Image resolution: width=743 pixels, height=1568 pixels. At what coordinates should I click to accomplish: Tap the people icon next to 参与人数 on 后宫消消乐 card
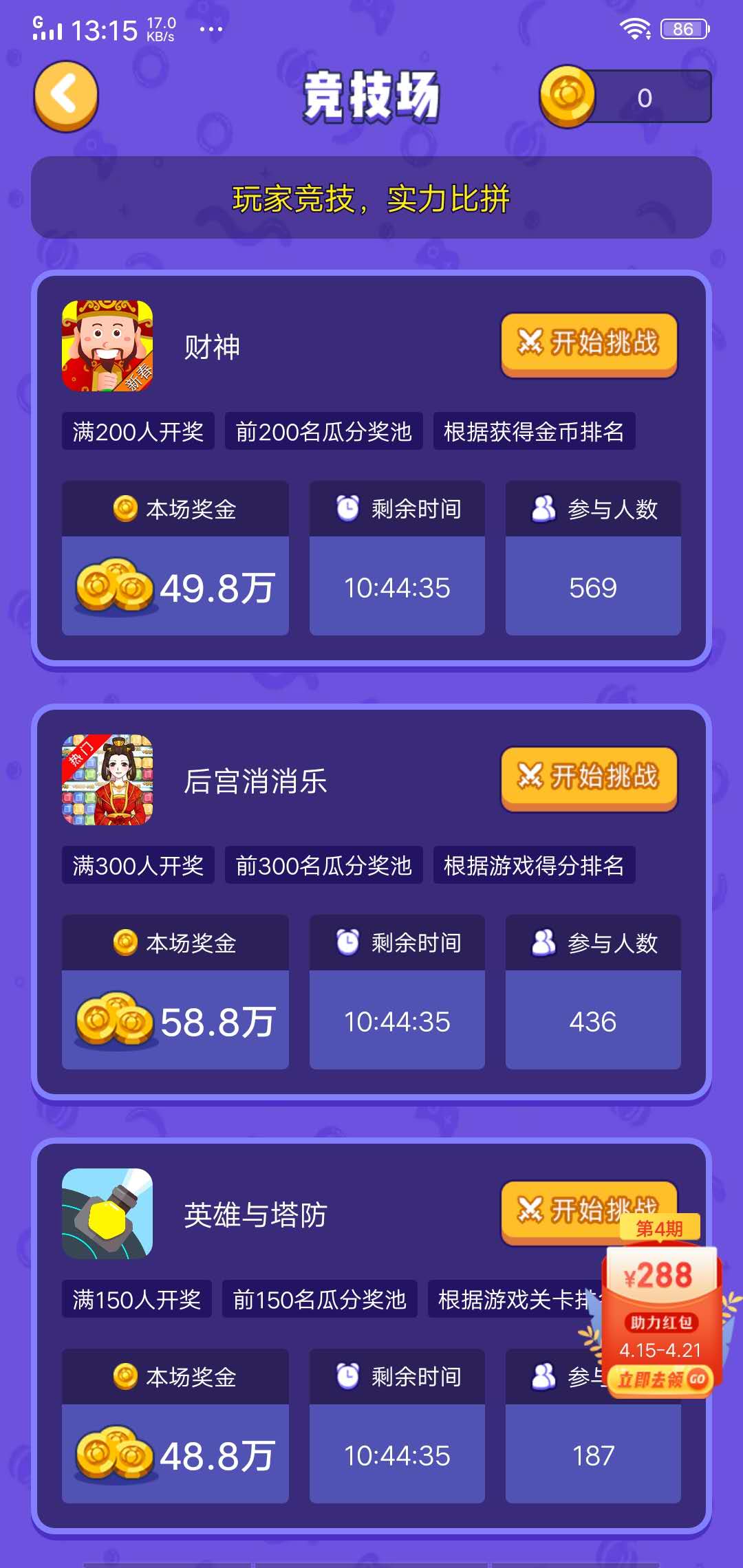point(543,942)
